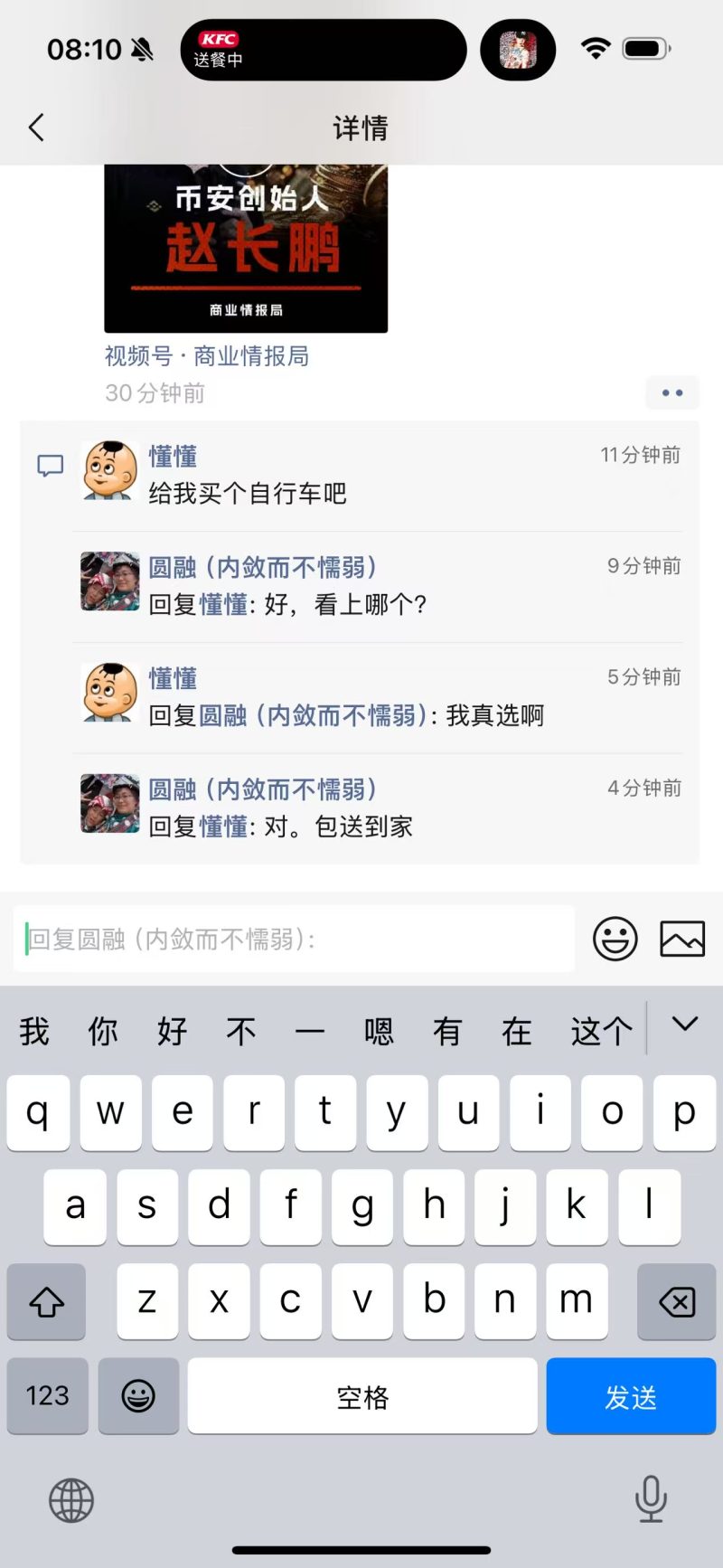Tap 圆融's comment 好，看上哪个？
The height and width of the screenshot is (1568, 723).
(343, 605)
